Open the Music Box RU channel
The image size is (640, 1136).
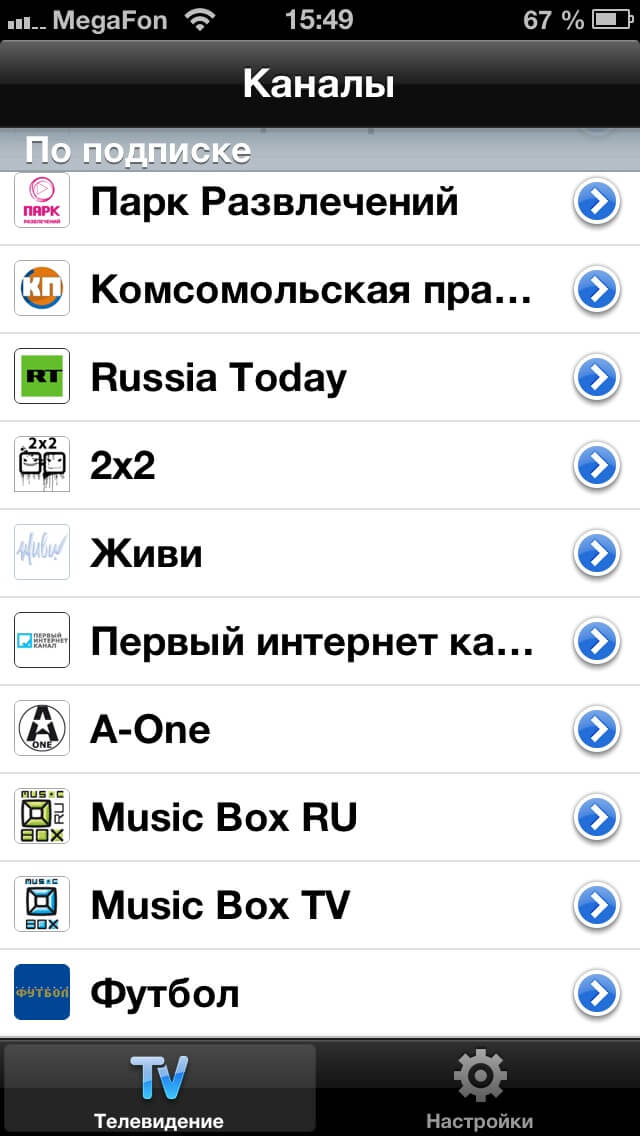(223, 818)
